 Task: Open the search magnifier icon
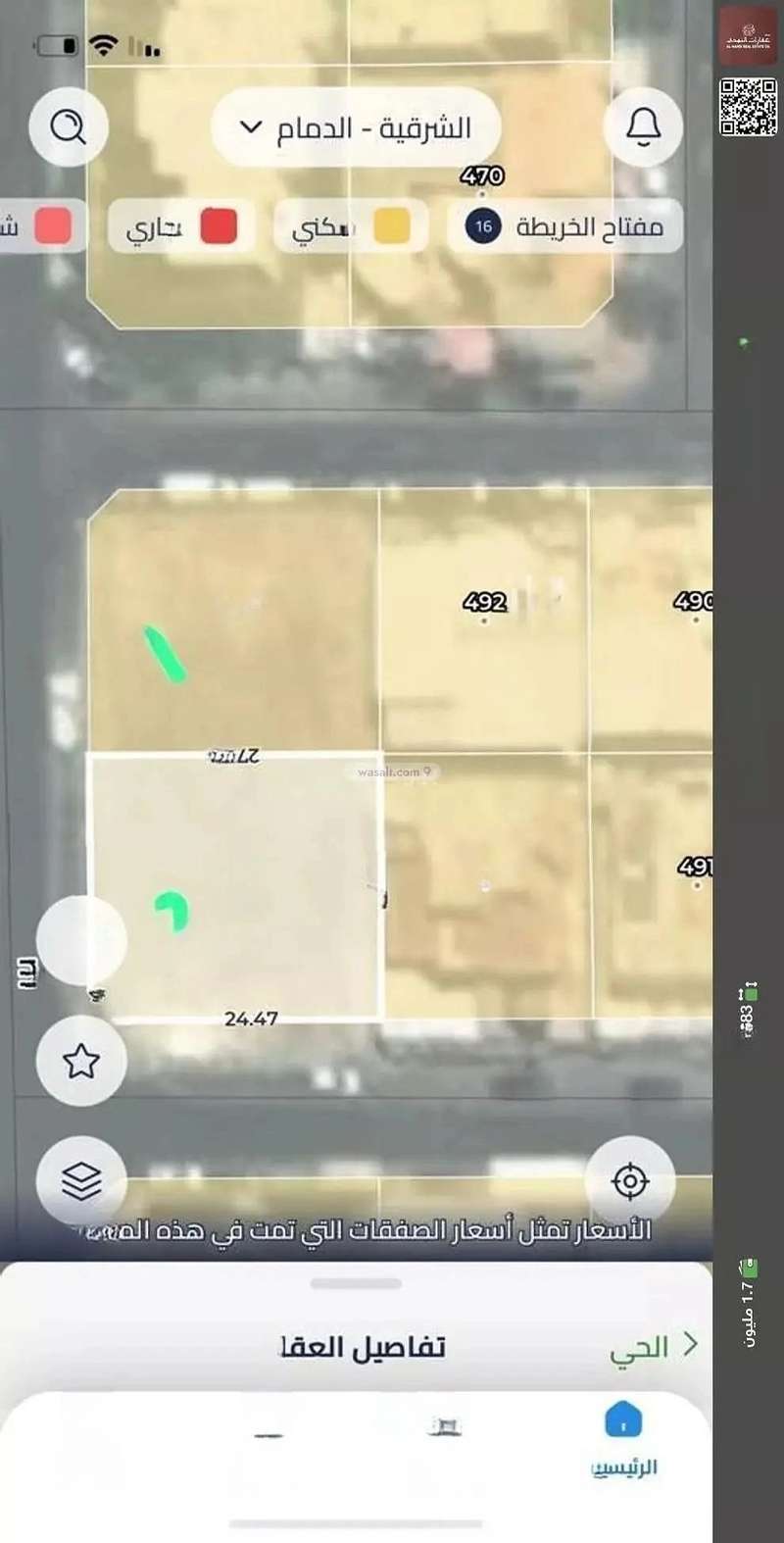[68, 126]
